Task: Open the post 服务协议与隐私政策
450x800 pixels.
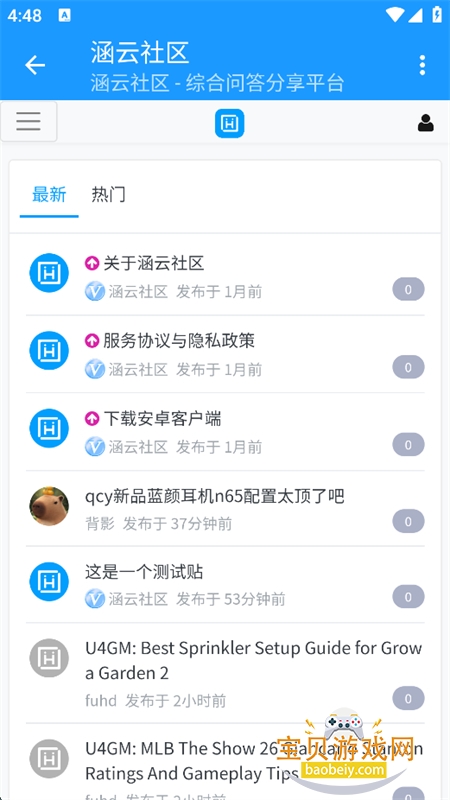Action: point(179,340)
